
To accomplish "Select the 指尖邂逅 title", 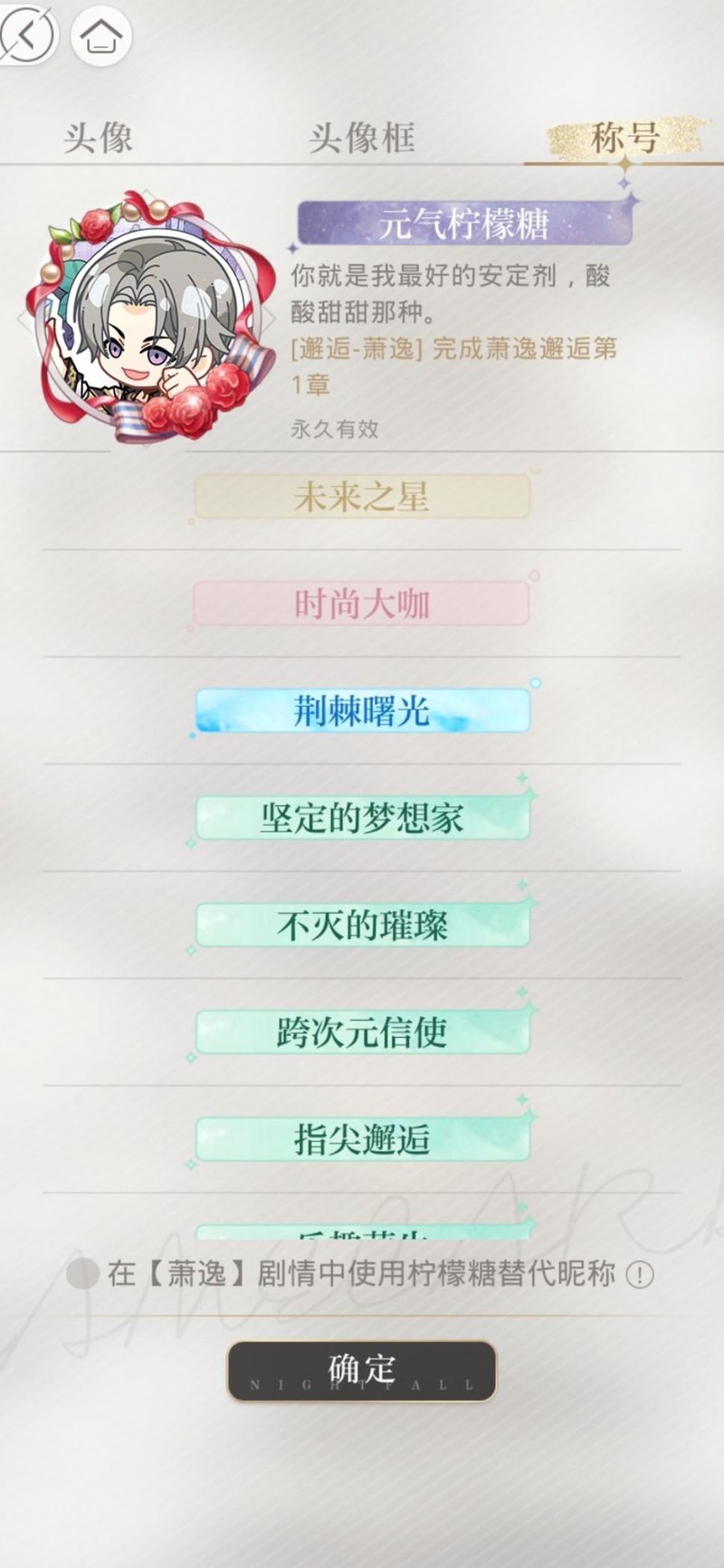I will (x=362, y=1139).
